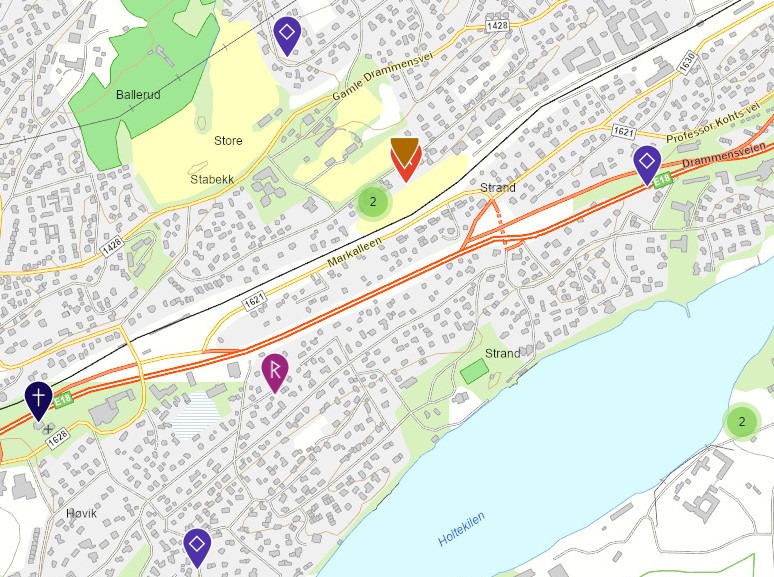The image size is (774, 577).
Task: Open the purple diamond marker near Gamle Drammensvei
Action: (287, 34)
